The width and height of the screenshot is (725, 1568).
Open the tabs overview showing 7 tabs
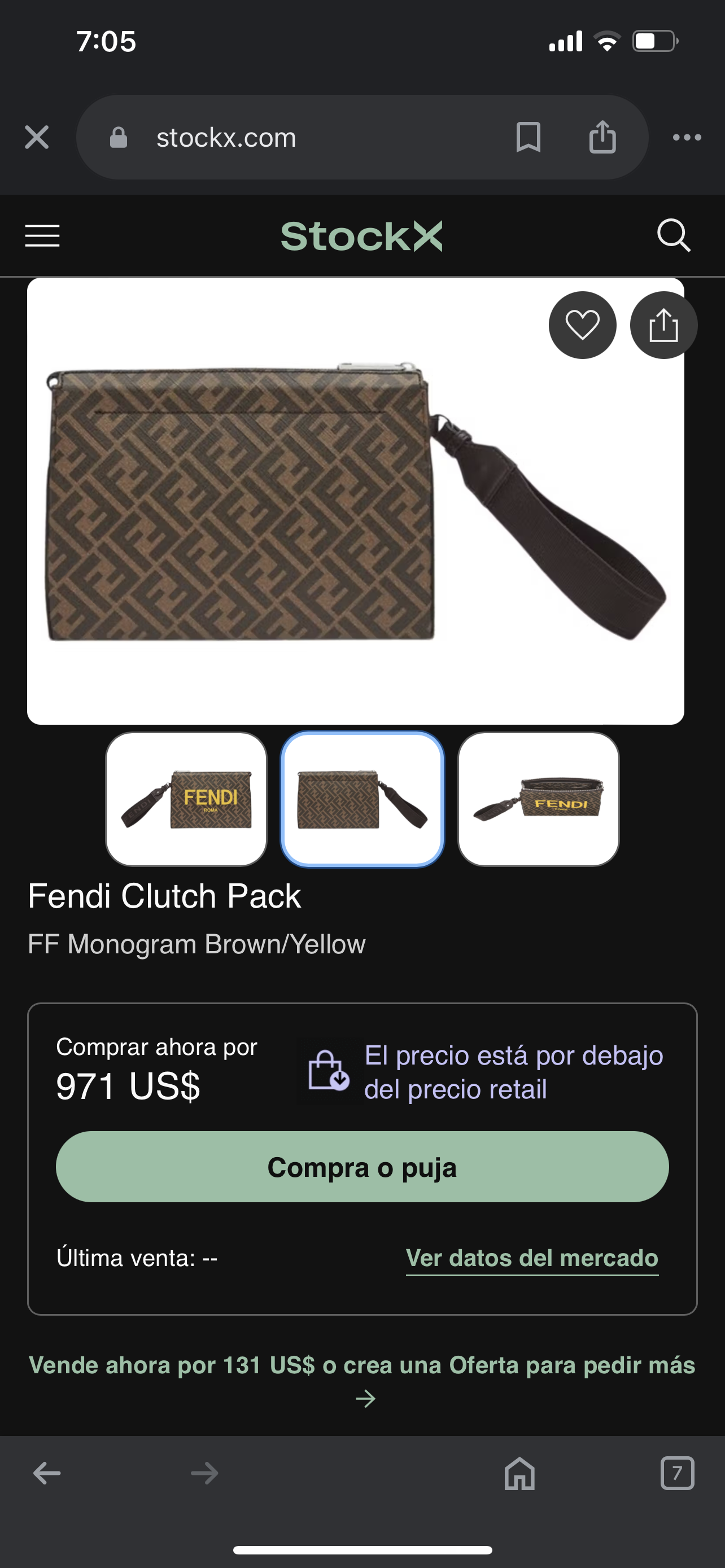678,1473
